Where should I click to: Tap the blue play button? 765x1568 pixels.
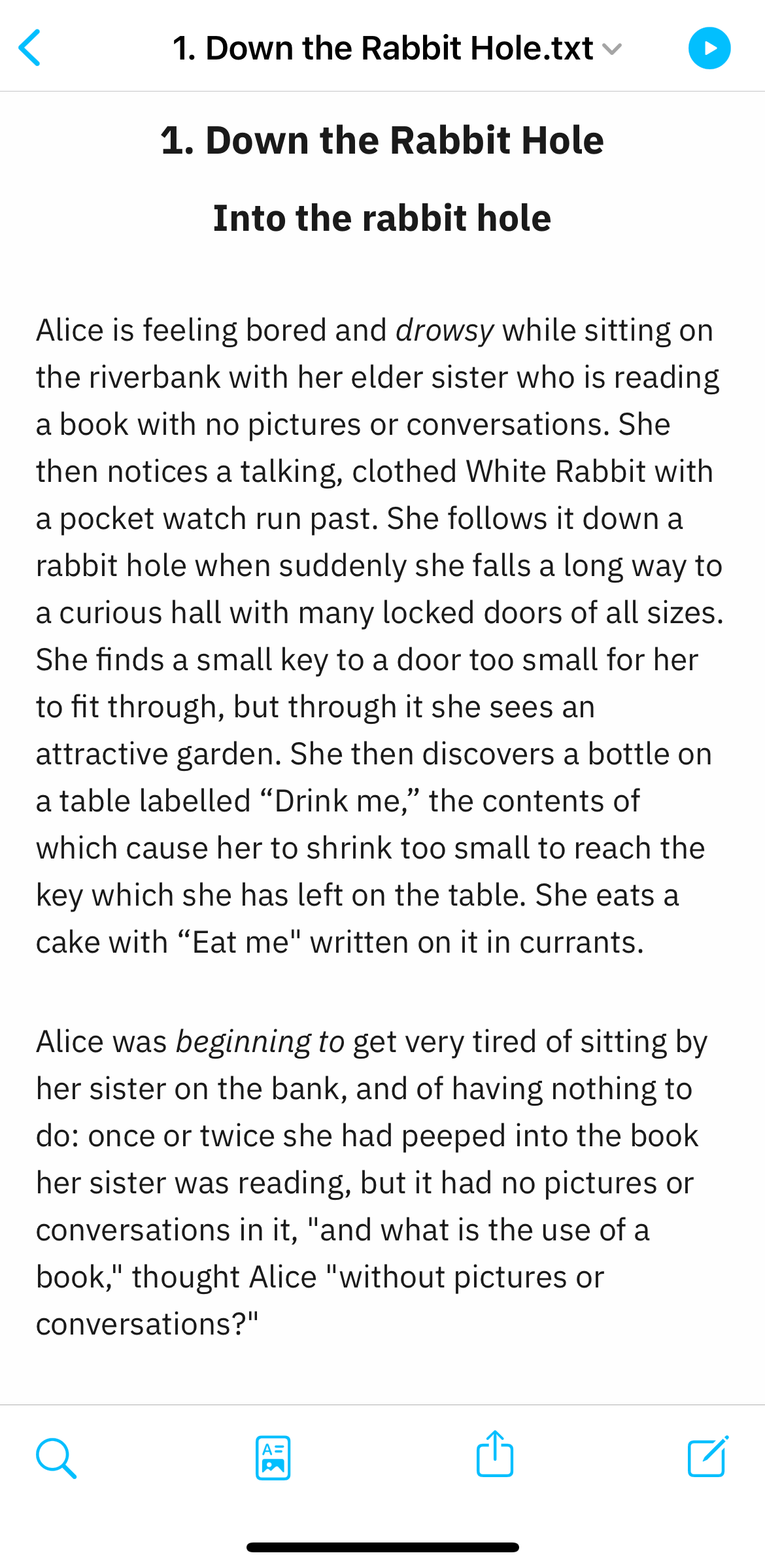[x=709, y=48]
